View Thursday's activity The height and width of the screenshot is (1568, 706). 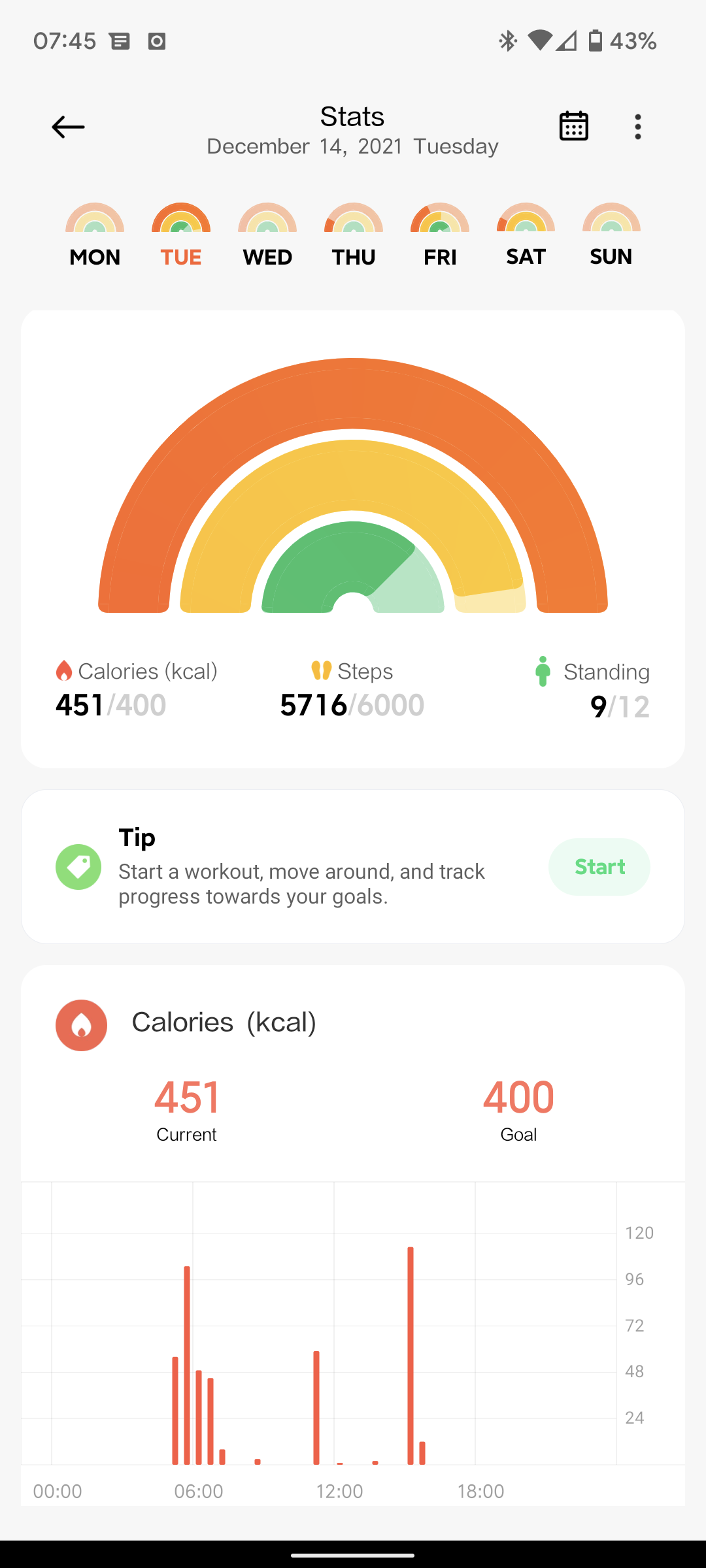(354, 235)
